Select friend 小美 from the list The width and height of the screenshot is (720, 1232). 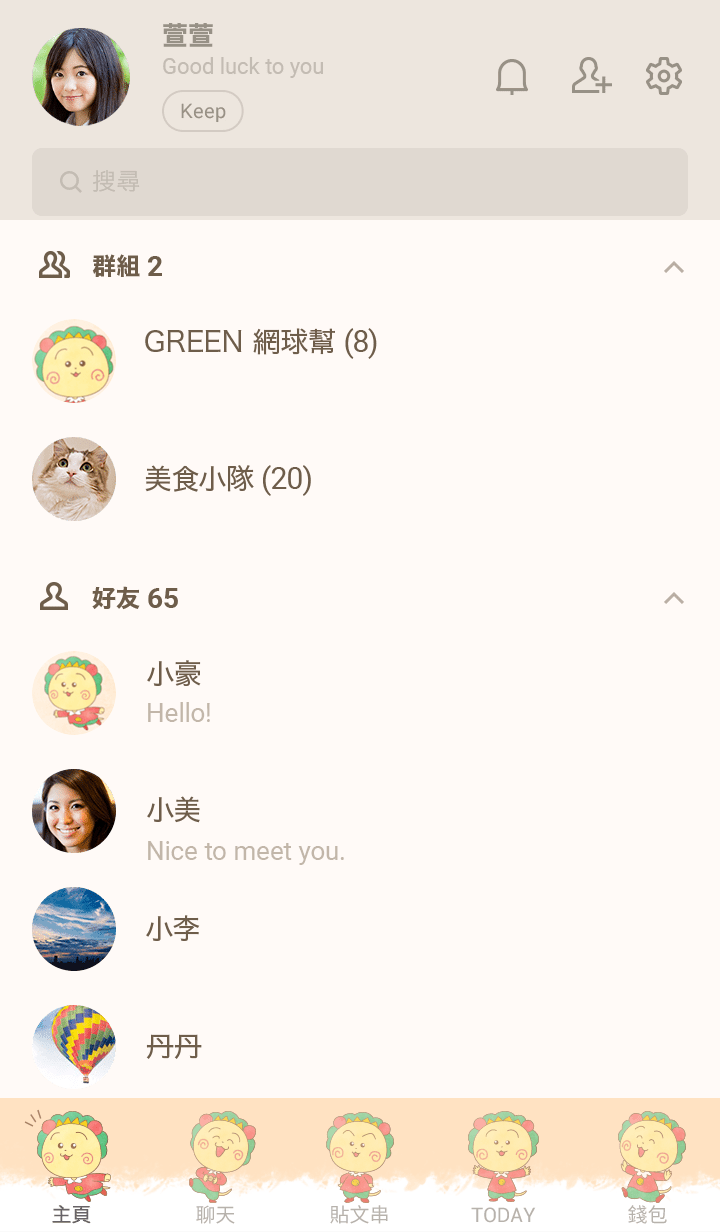175,828
